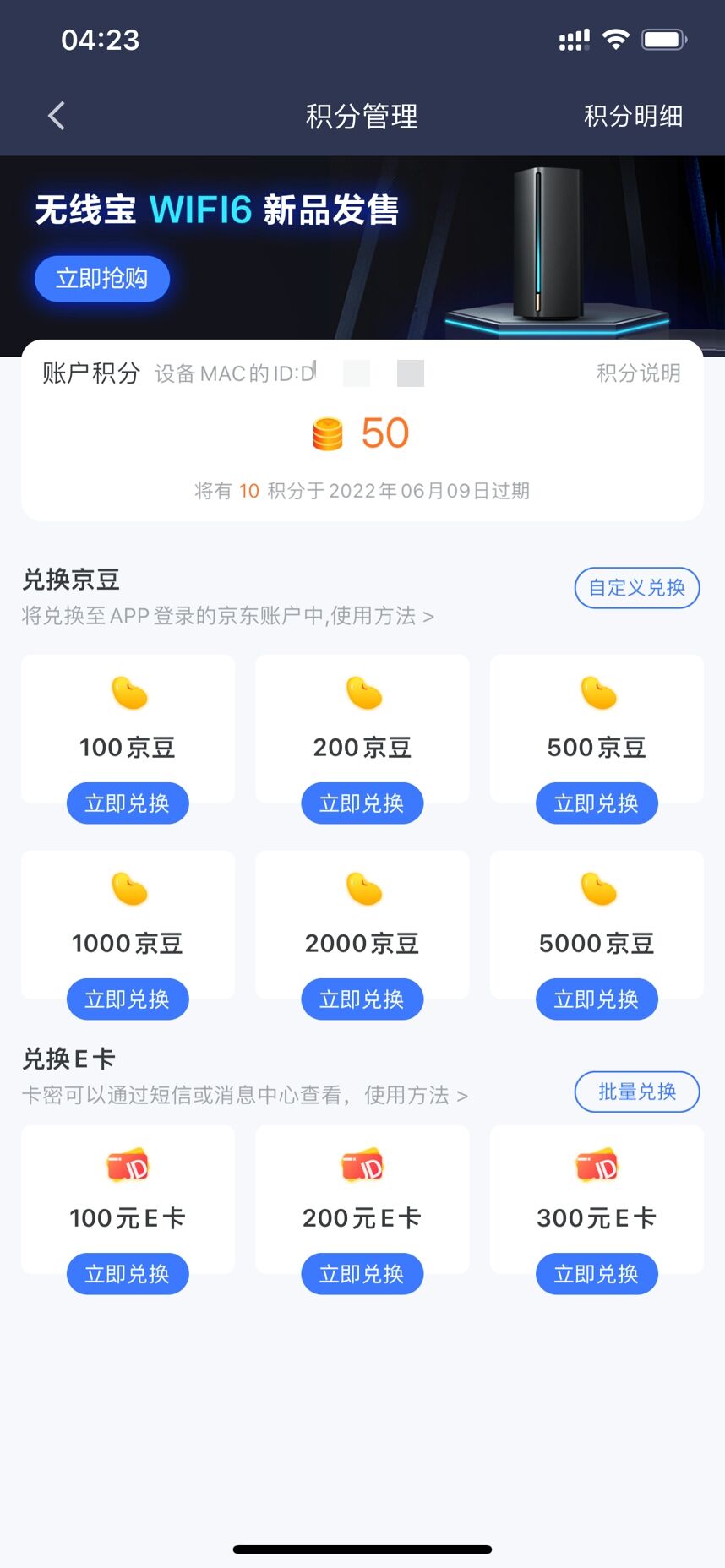Image resolution: width=725 pixels, height=1568 pixels.
Task: Redeem 5000京豆 with 立即兑换
Action: point(596,999)
